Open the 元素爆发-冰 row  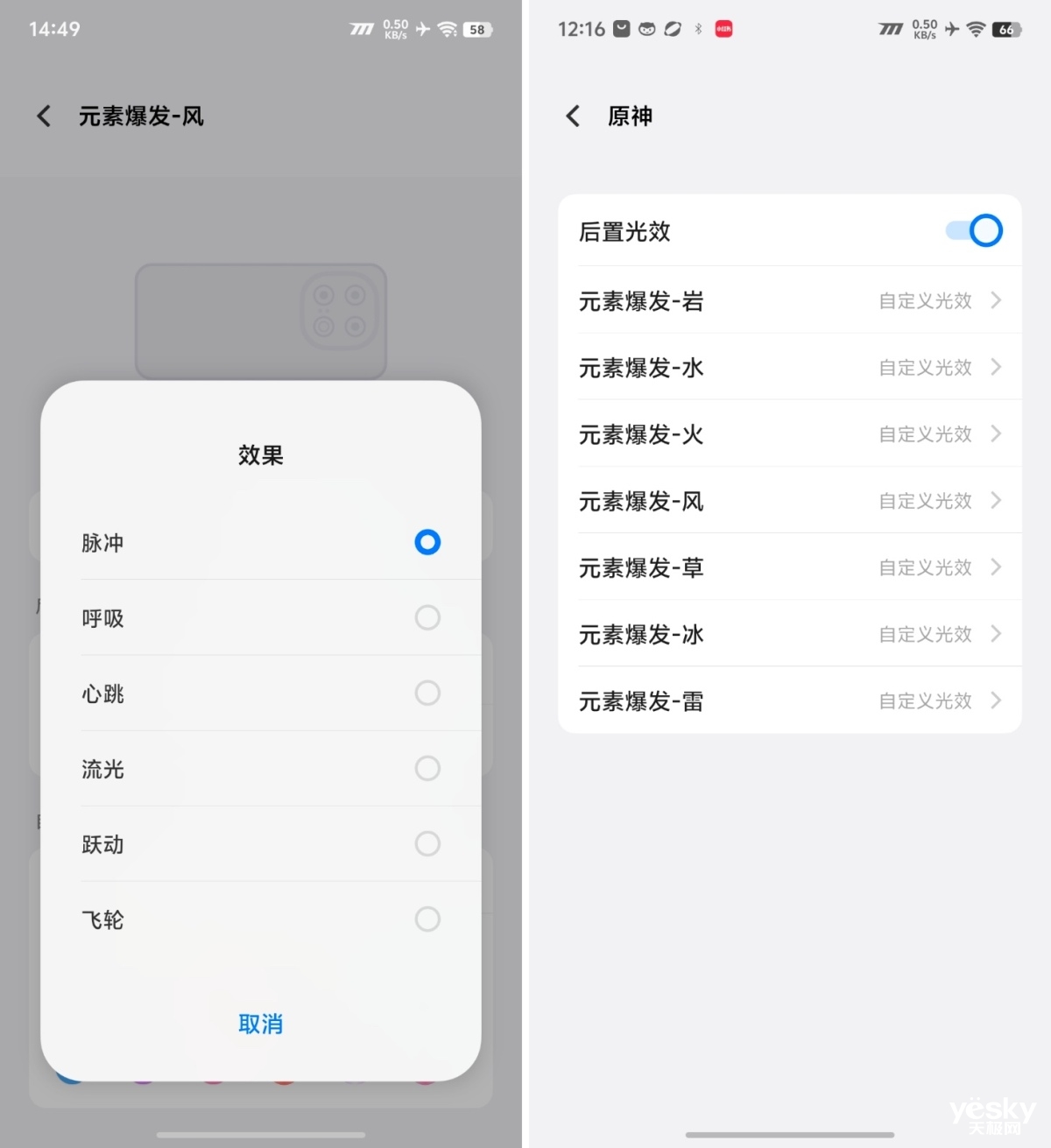[789, 634]
